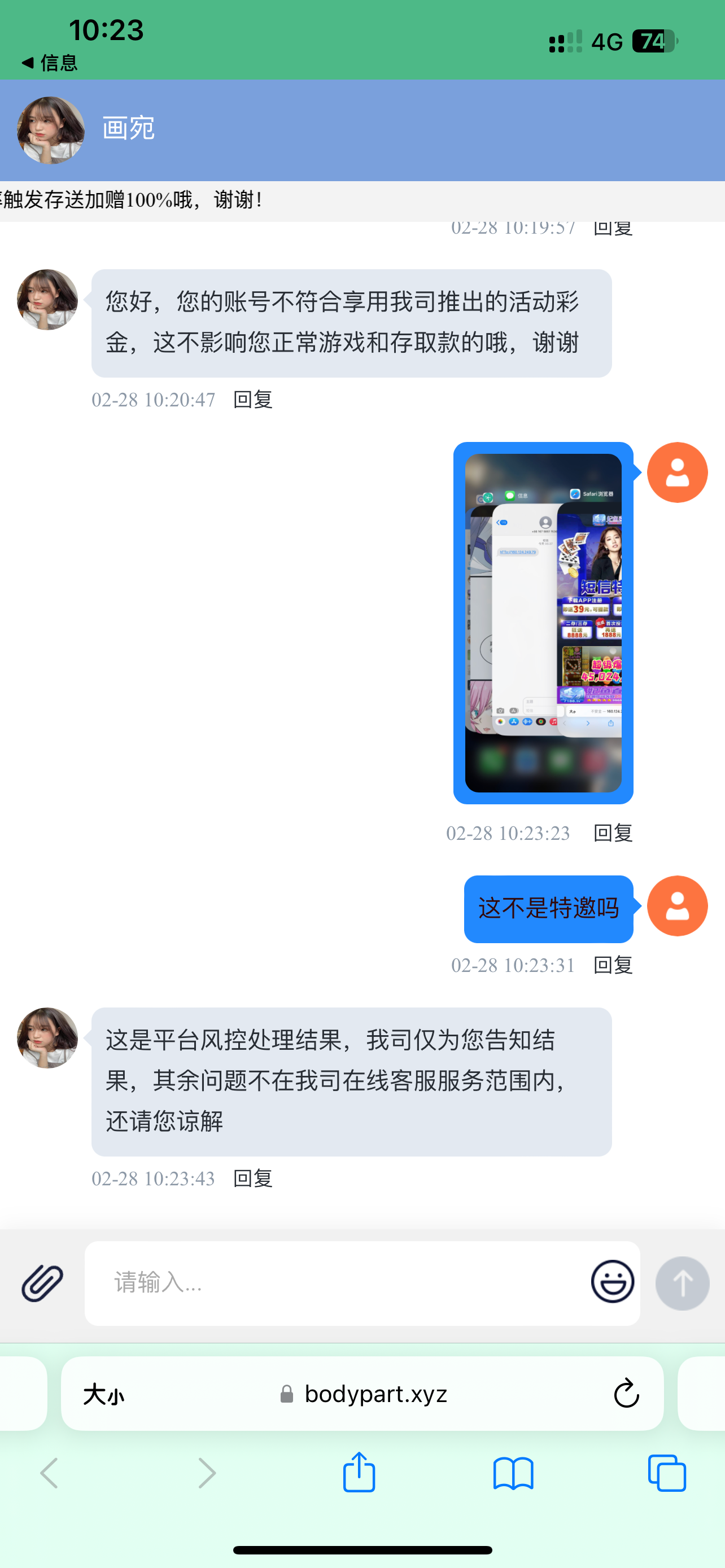
Task: View the sent screenshot image in chat
Action: pos(543,622)
